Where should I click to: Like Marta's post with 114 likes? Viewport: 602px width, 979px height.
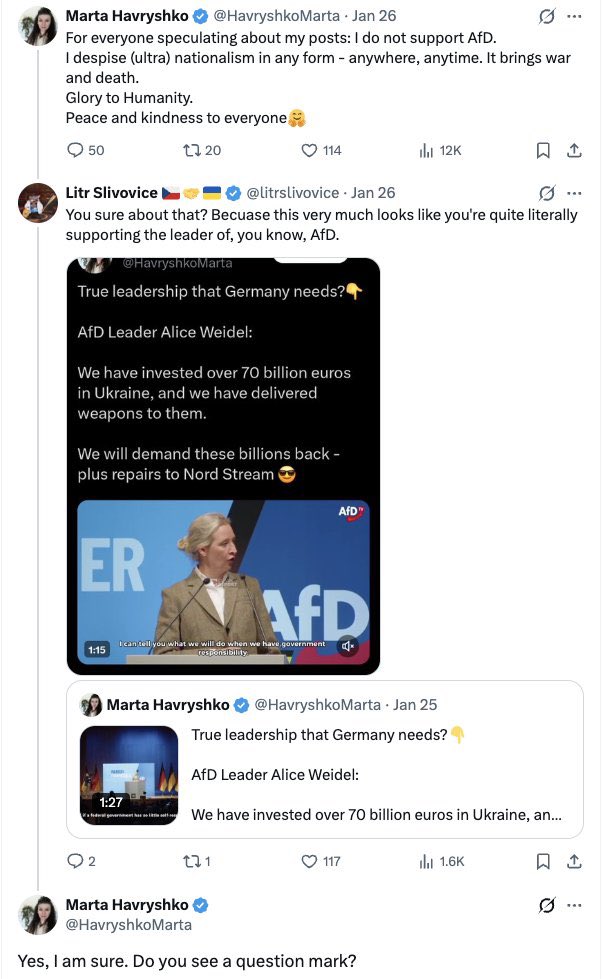click(x=310, y=150)
